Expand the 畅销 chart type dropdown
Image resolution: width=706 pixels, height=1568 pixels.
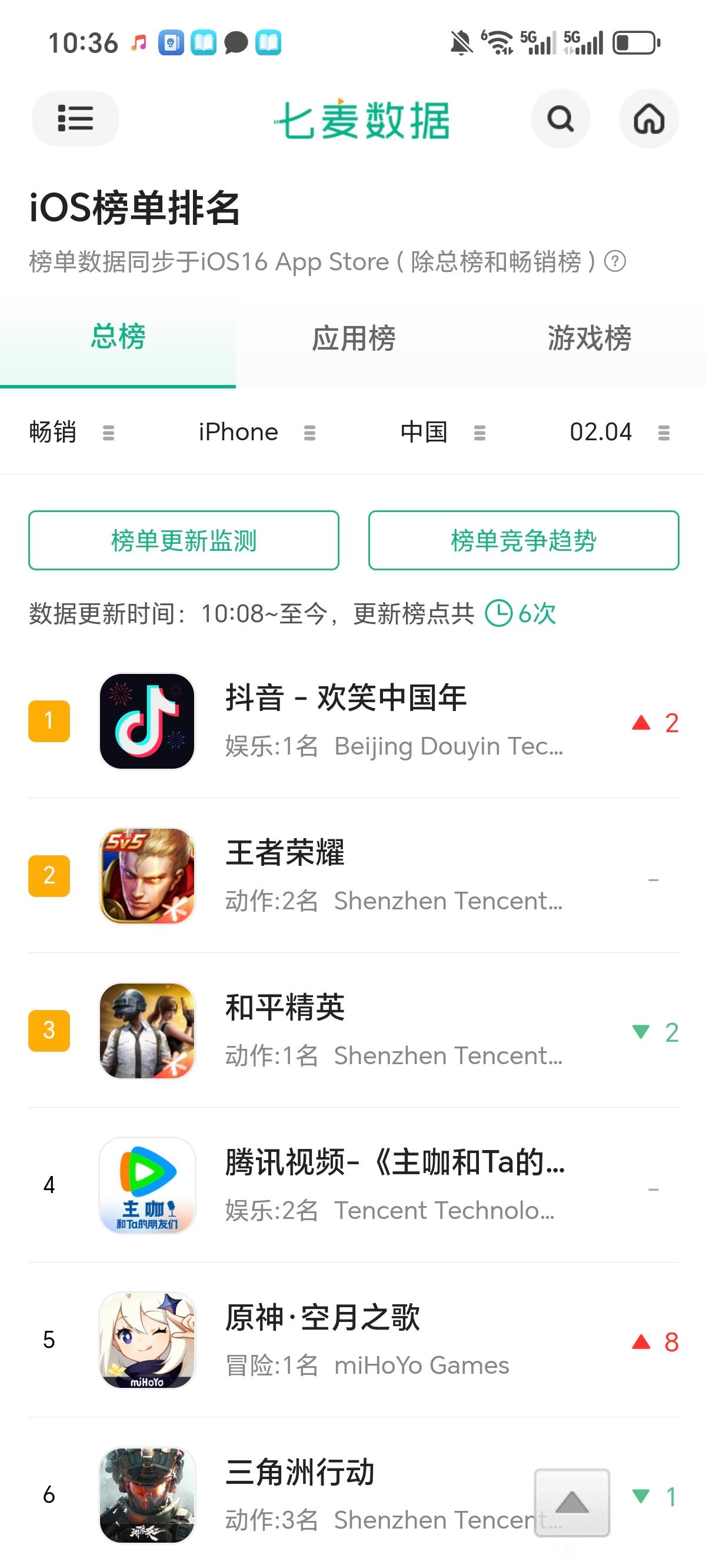tap(71, 432)
